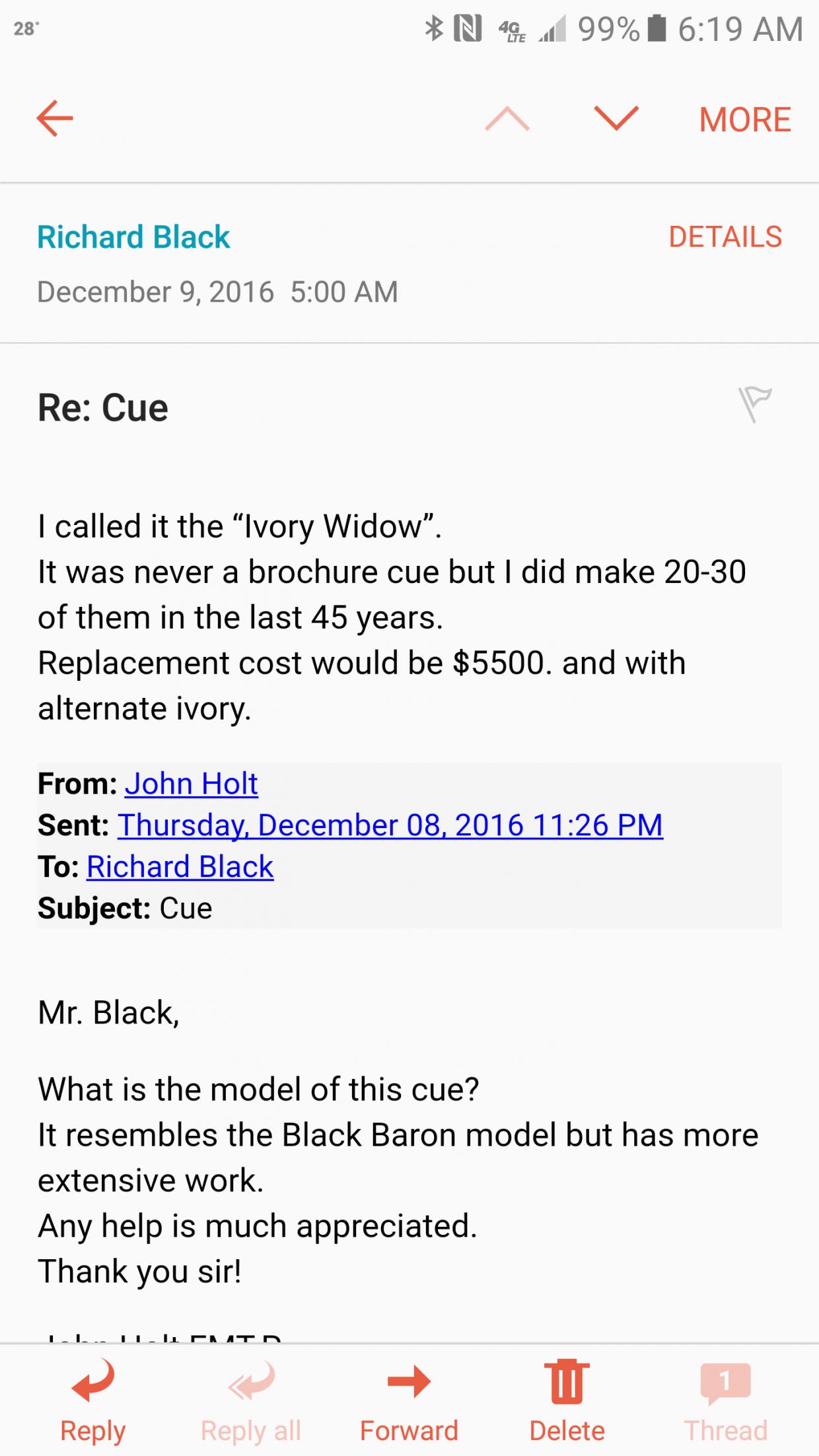Go to the next email with down chevron
The image size is (819, 1456).
pos(616,118)
